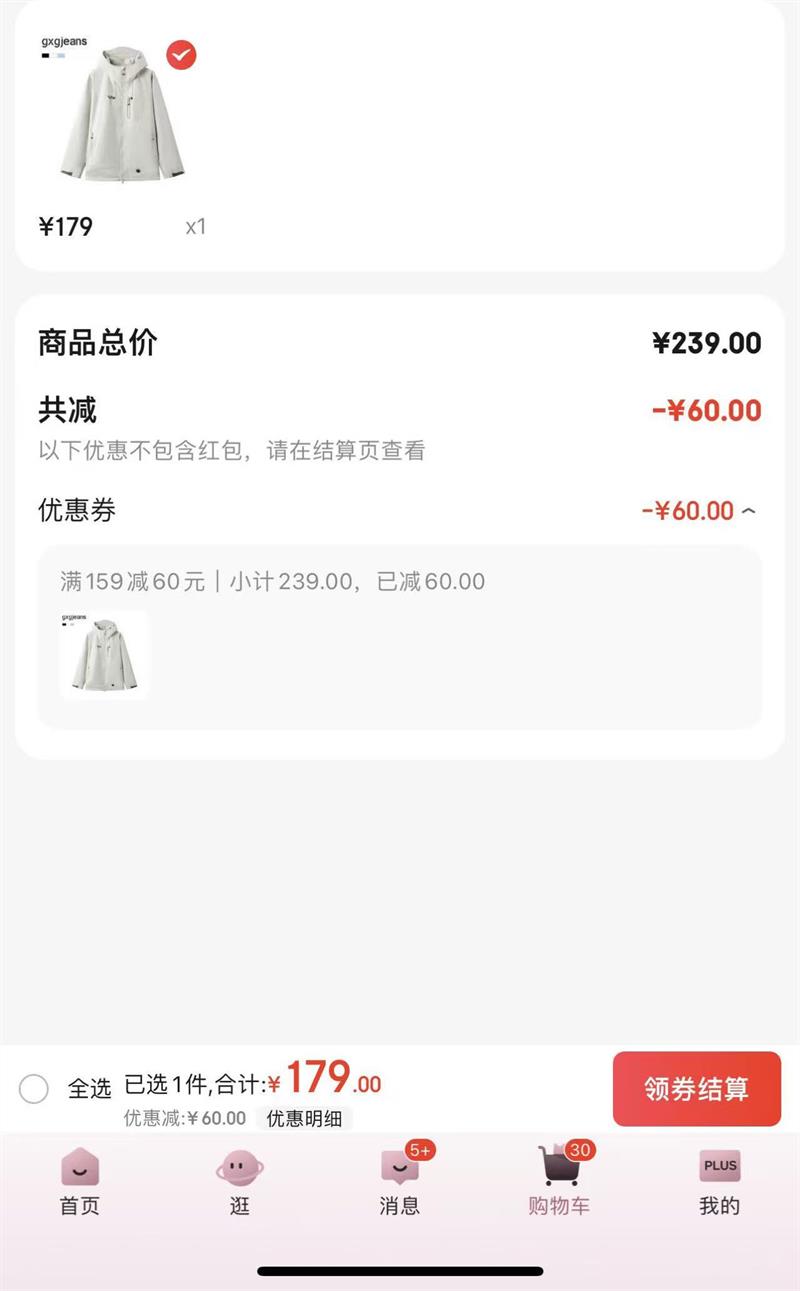Image resolution: width=800 pixels, height=1291 pixels.
Task: Tick the 全选 select-all circle
Action: 34,1089
